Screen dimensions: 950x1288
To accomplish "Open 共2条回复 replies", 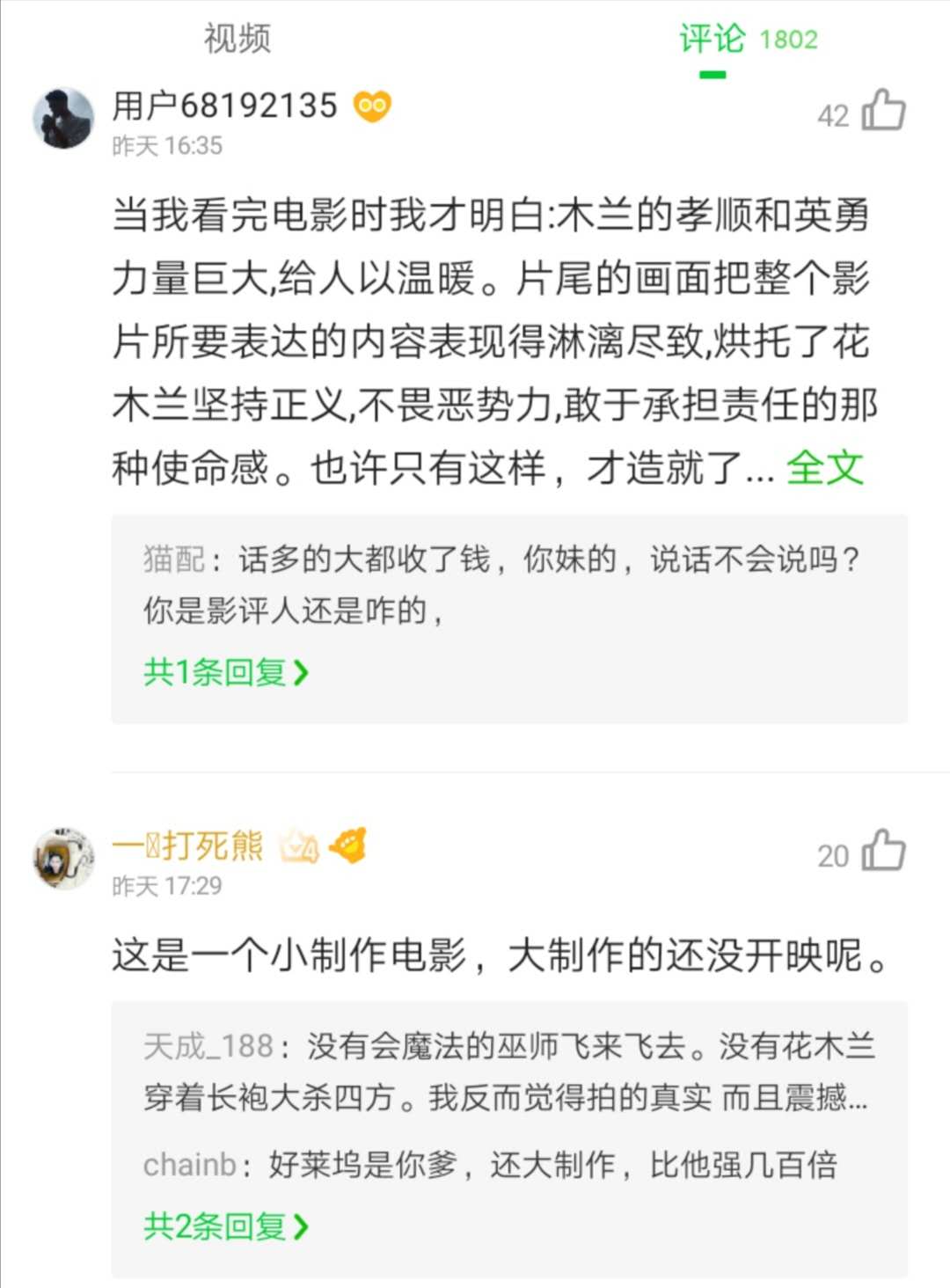I will pos(226,1226).
